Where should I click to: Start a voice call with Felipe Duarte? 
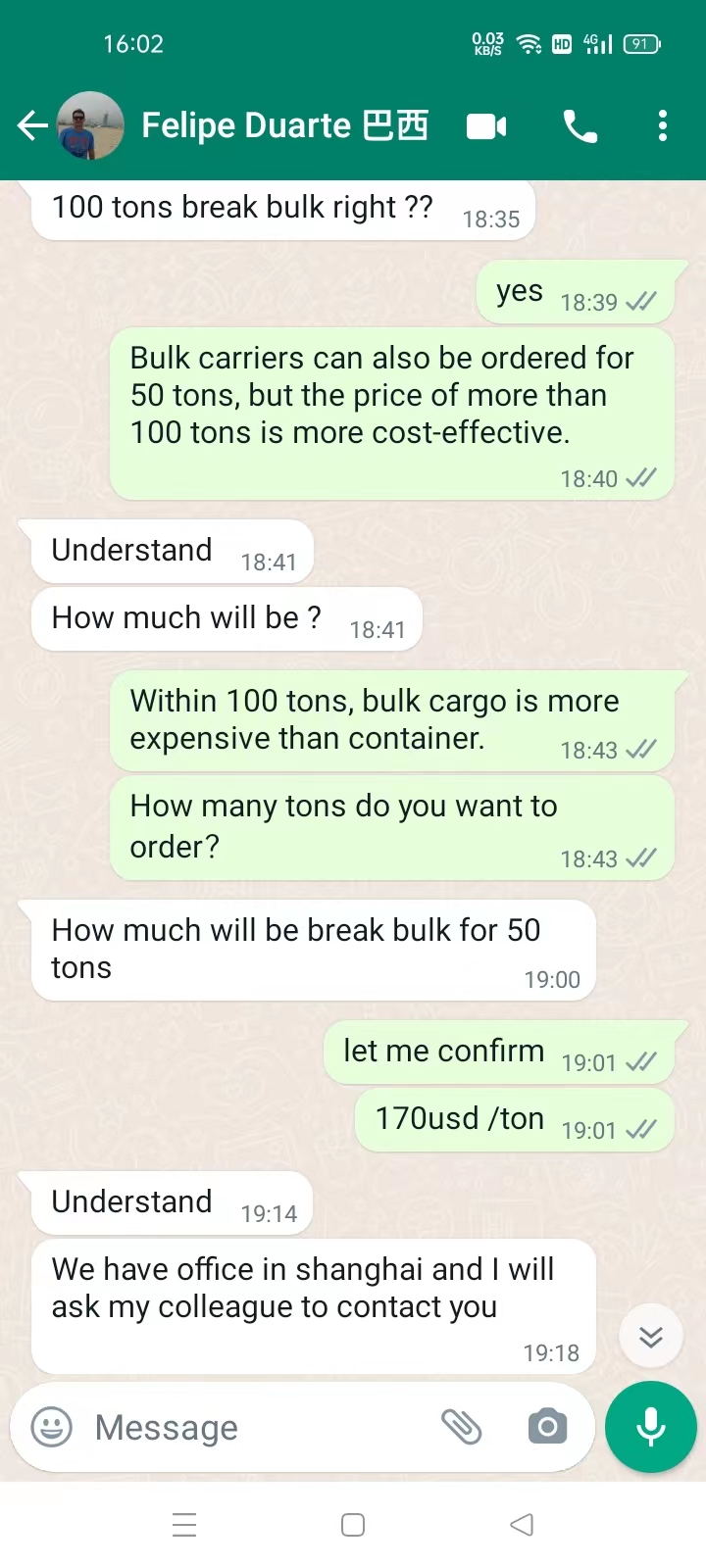[x=580, y=126]
